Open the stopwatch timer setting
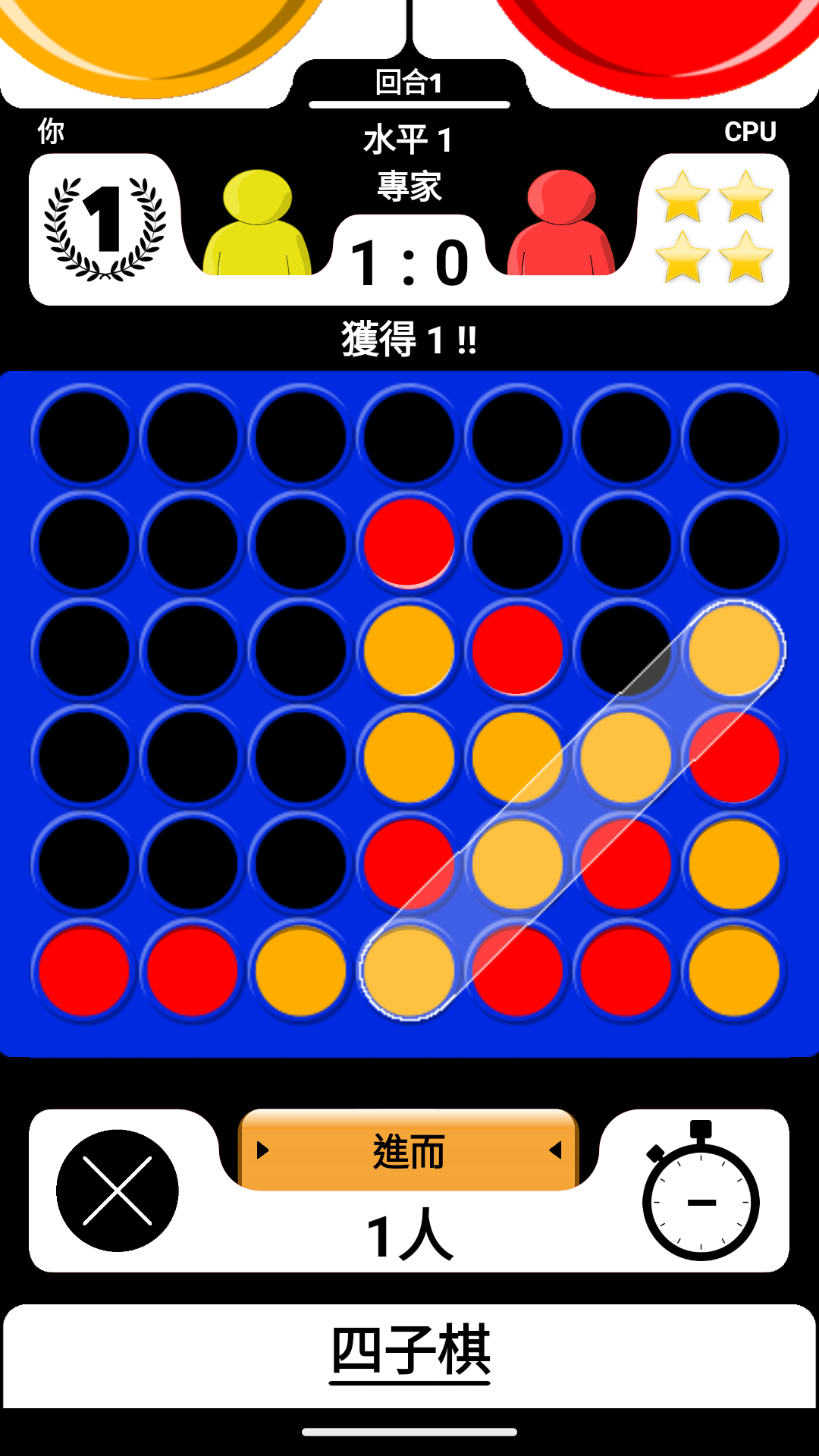The width and height of the screenshot is (819, 1456). tap(701, 1194)
